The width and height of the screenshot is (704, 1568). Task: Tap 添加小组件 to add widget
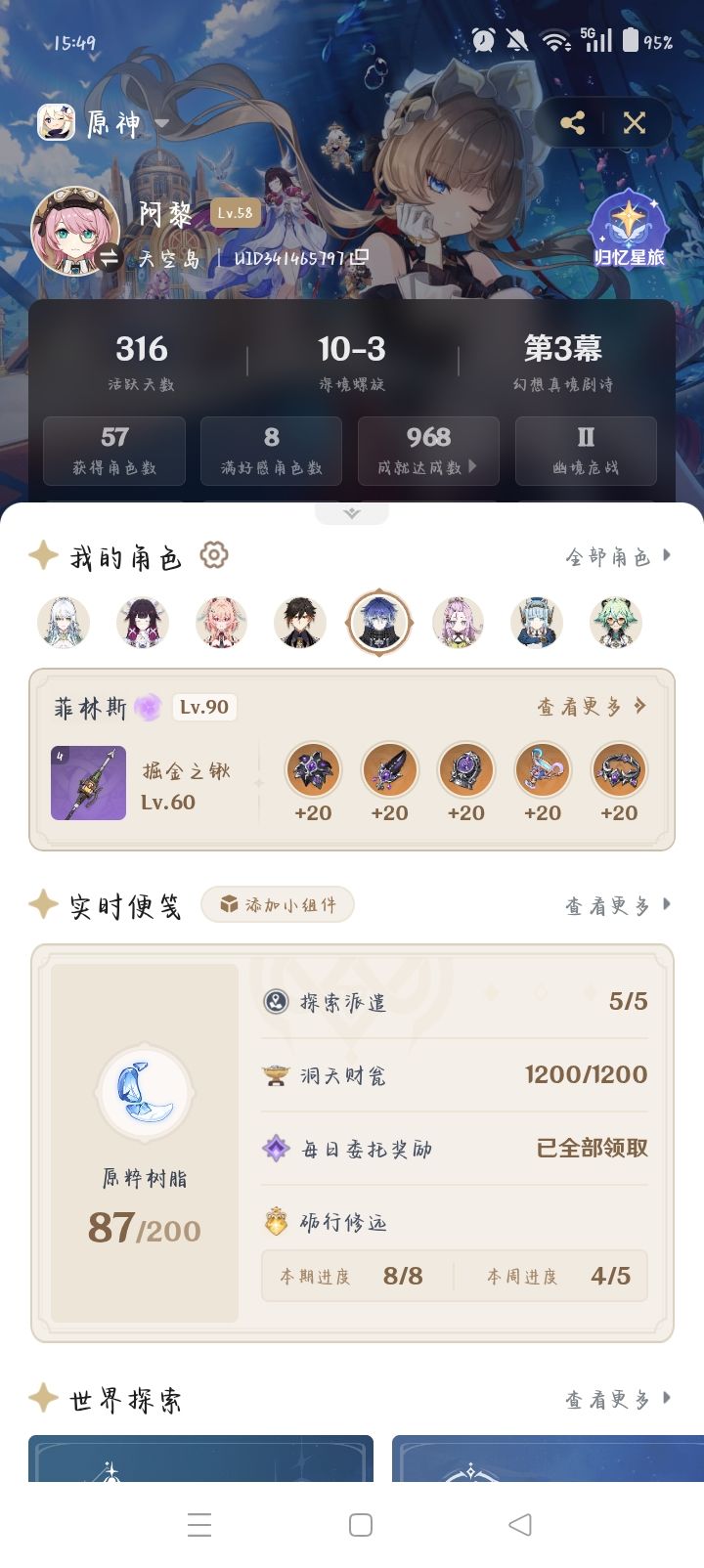coord(278,904)
